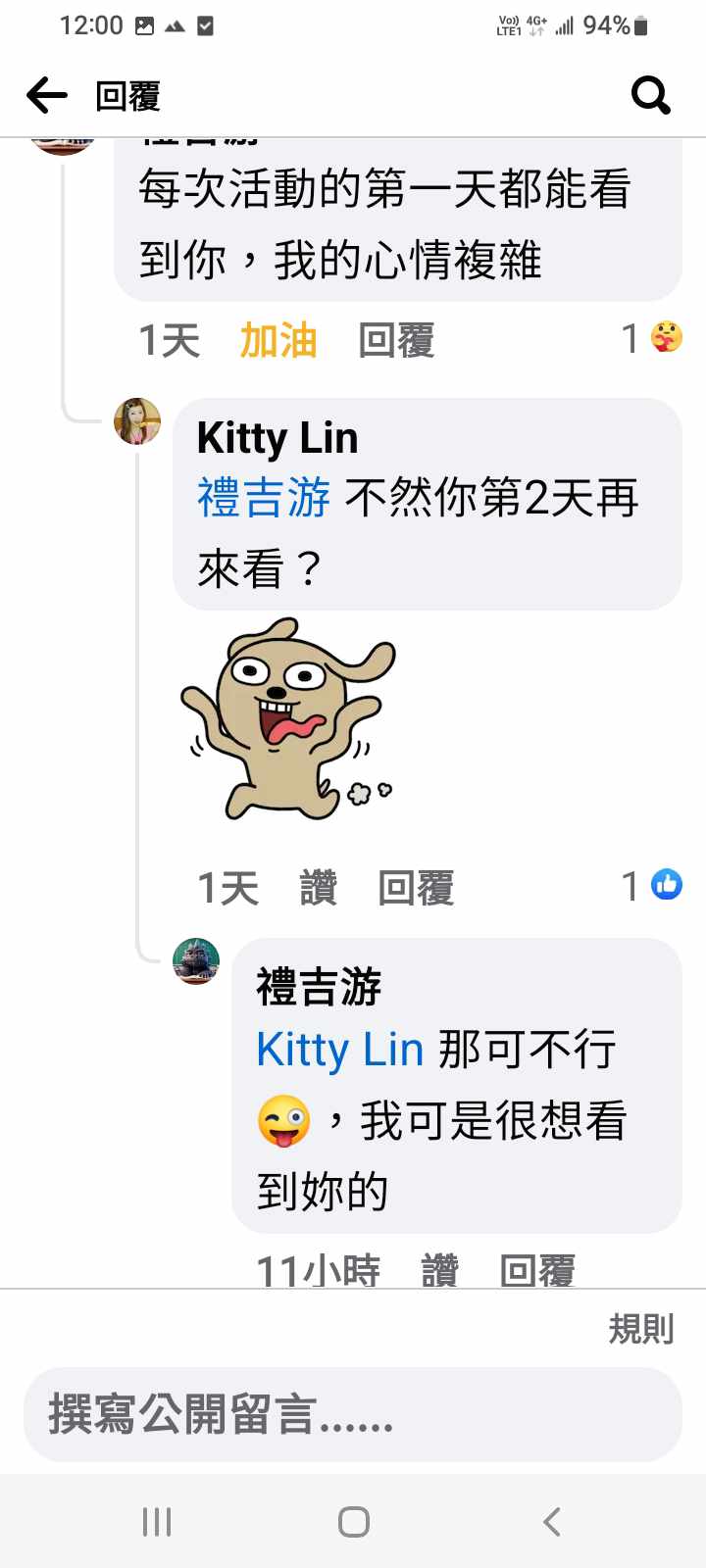Open Kitty Lin's profile picture
This screenshot has height=1568, width=706.
[x=137, y=422]
